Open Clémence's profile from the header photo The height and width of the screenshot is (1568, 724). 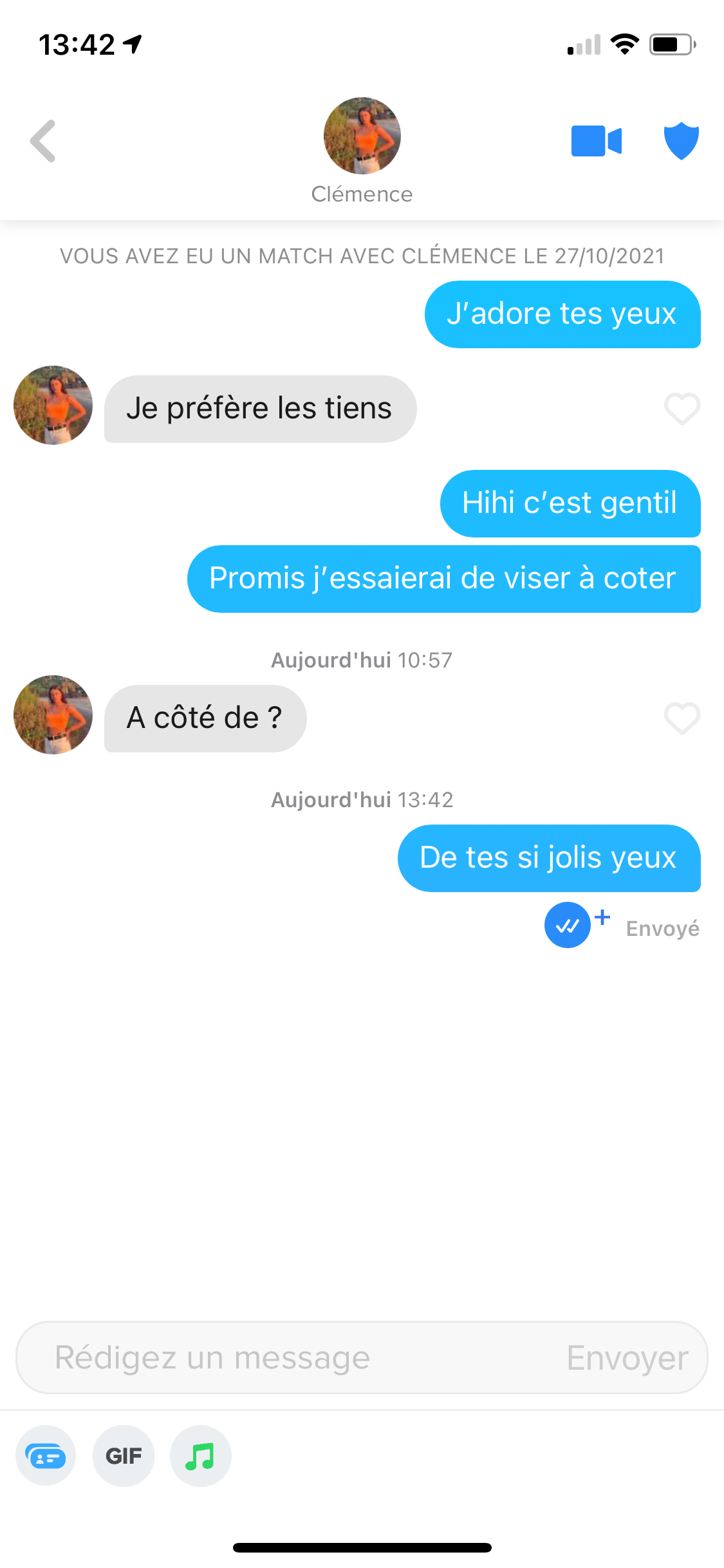[362, 136]
